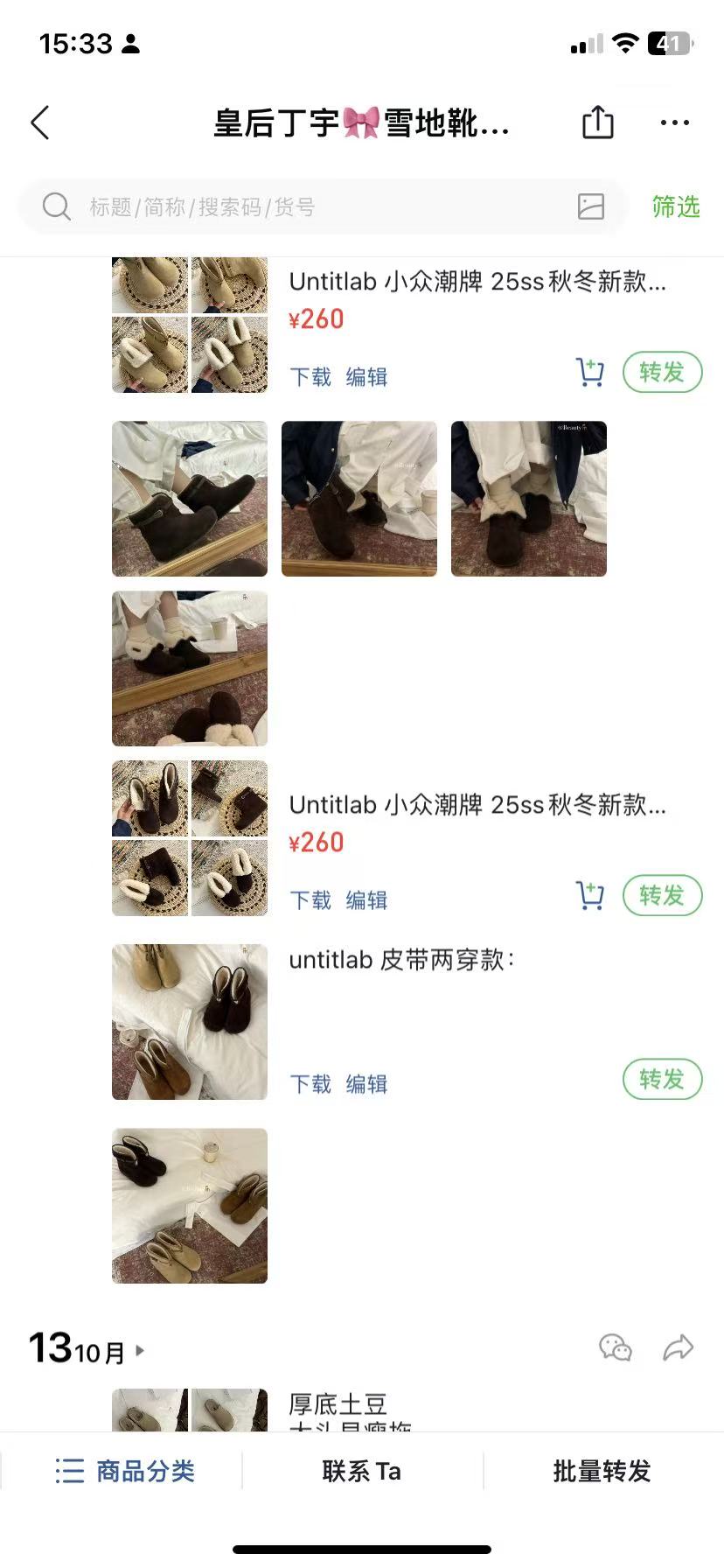
Task: Tap 编辑 for the untitlab 皮带两穿款 post
Action: coord(366,1084)
